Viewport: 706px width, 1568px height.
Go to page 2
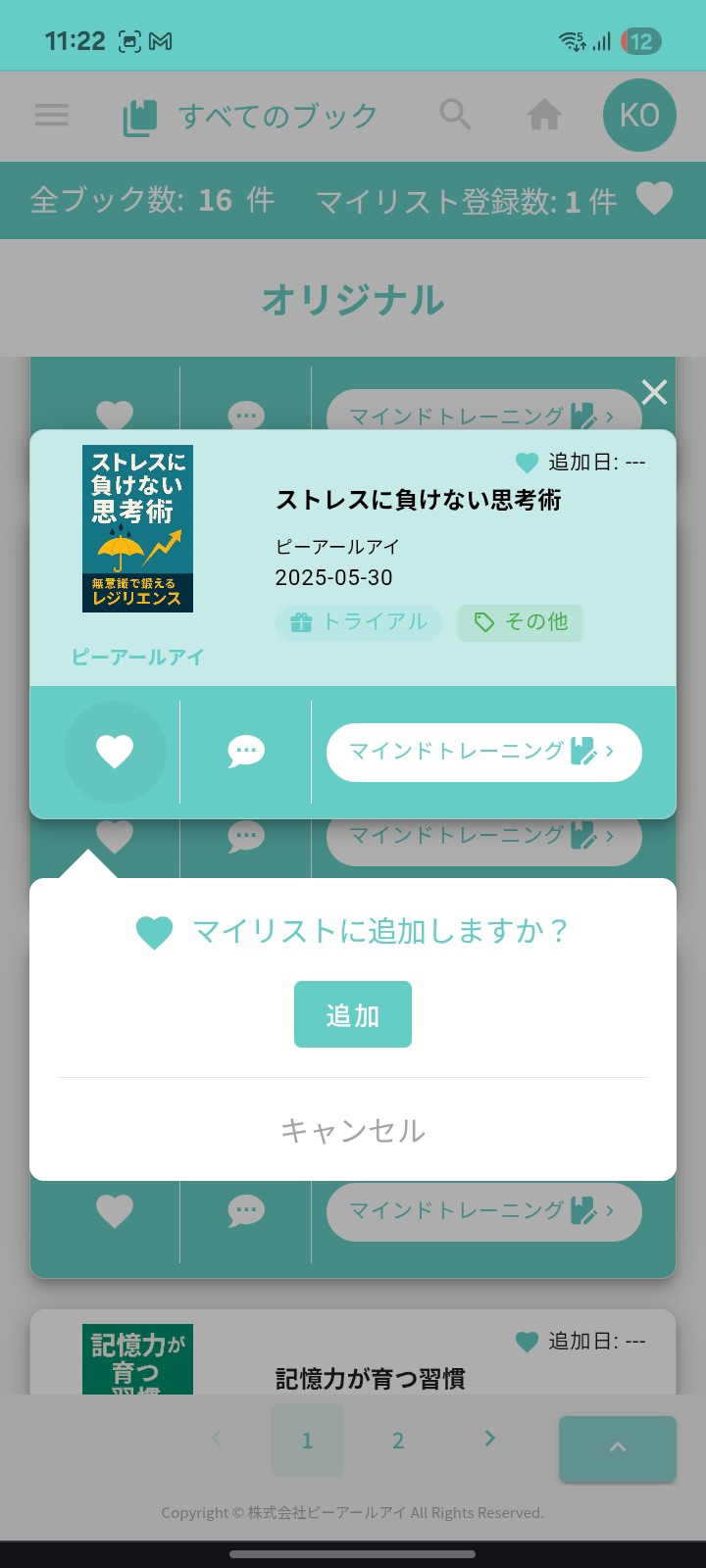click(398, 1440)
